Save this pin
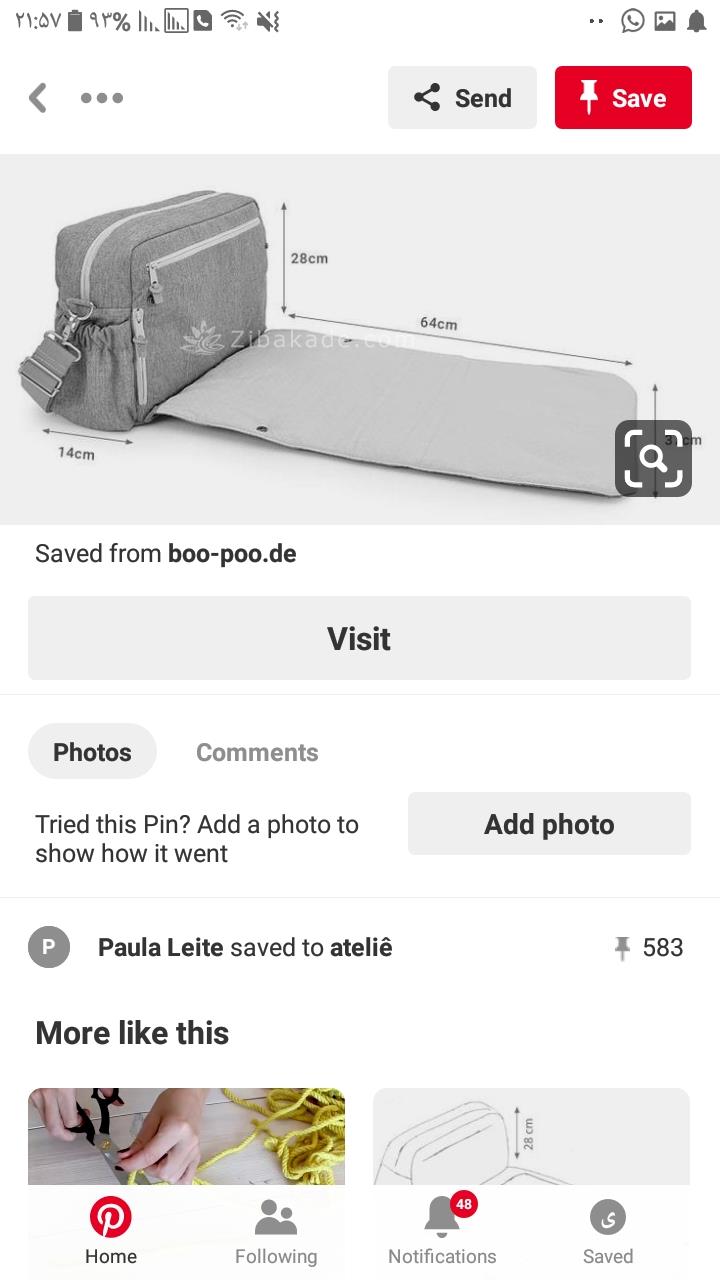720x1280 pixels. [x=623, y=98]
